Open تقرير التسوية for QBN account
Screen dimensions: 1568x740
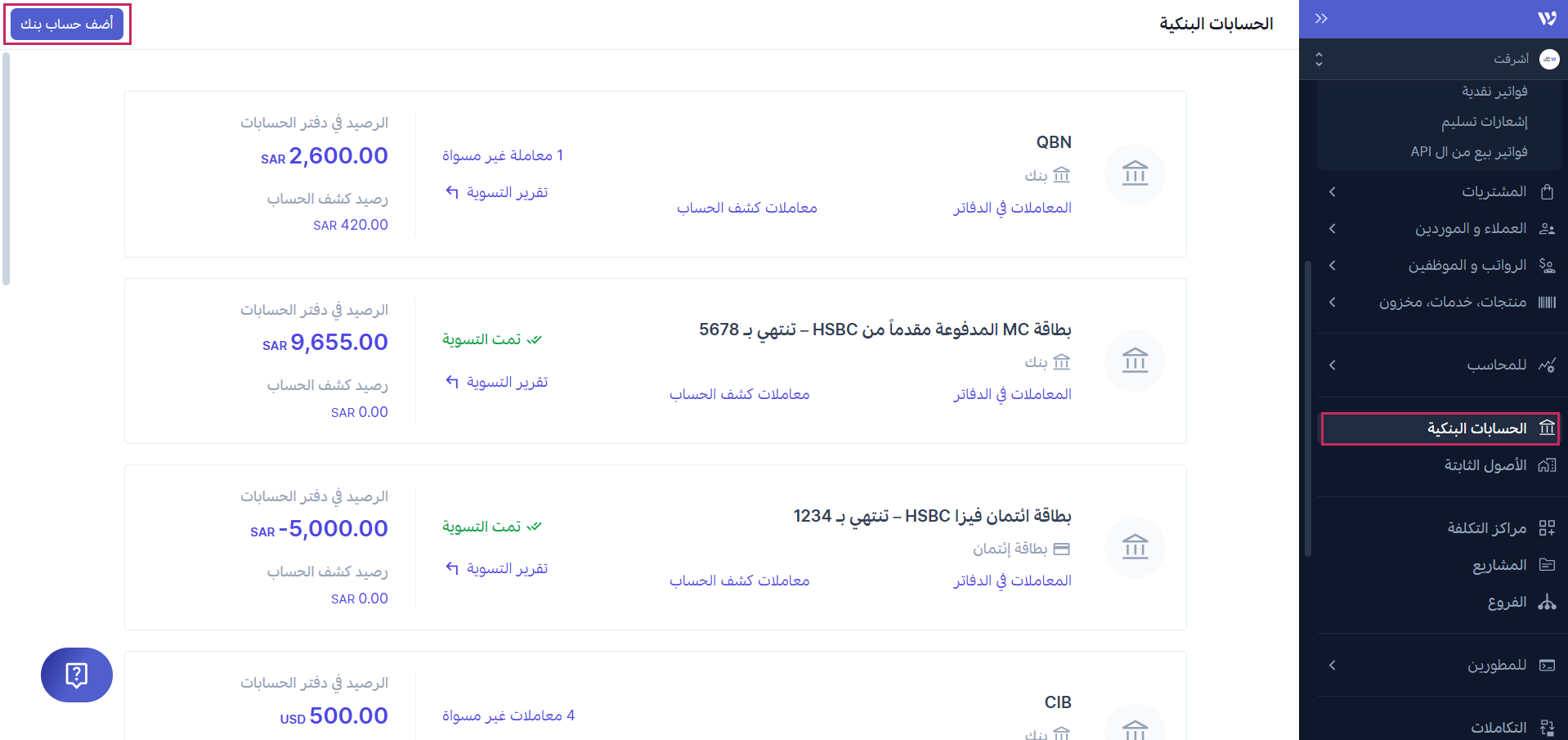click(497, 192)
